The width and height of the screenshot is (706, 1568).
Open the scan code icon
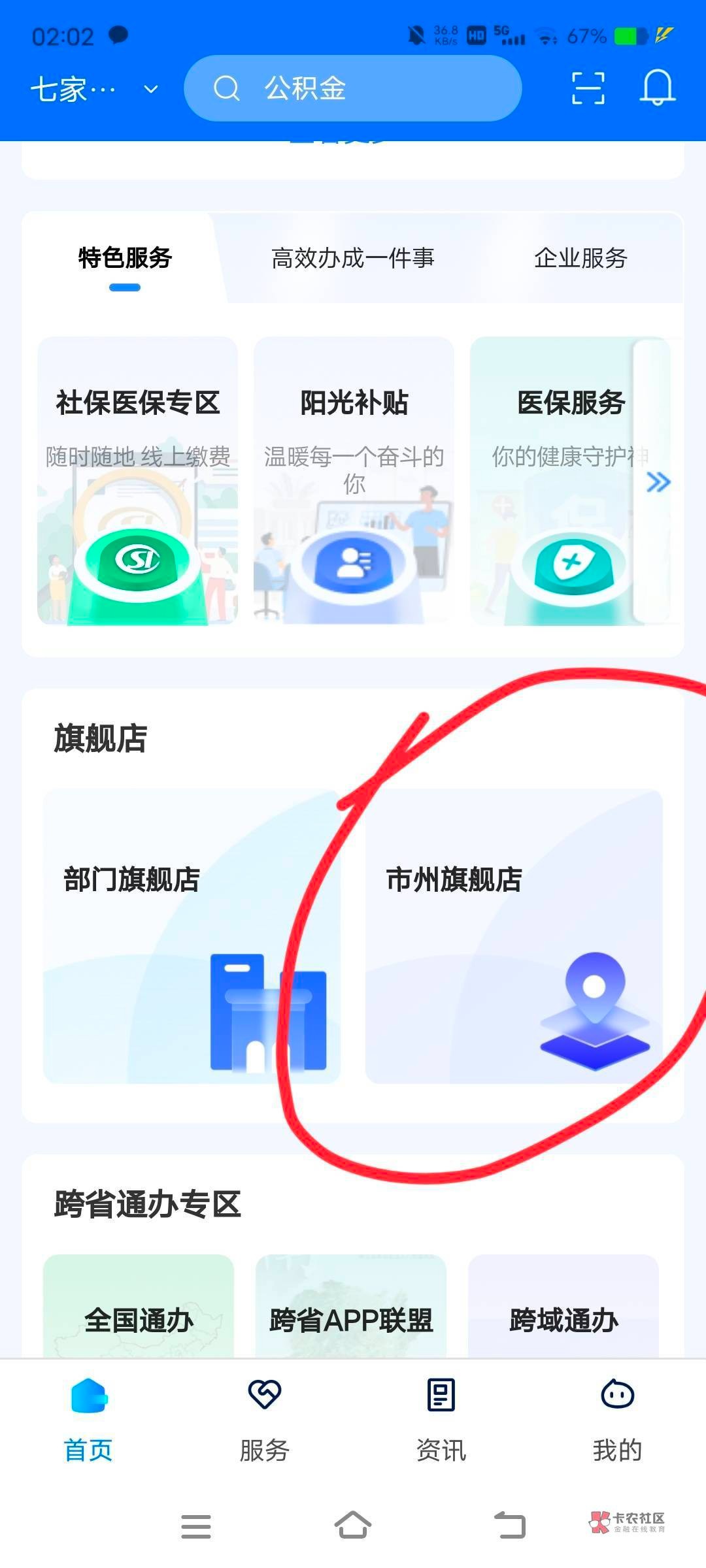[588, 88]
